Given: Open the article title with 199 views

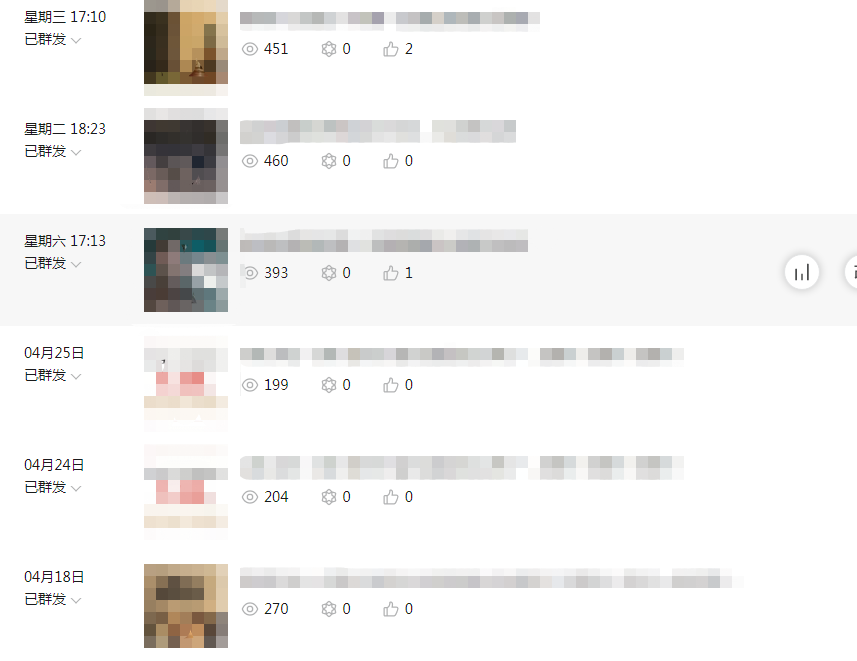Looking at the screenshot, I should (x=461, y=354).
